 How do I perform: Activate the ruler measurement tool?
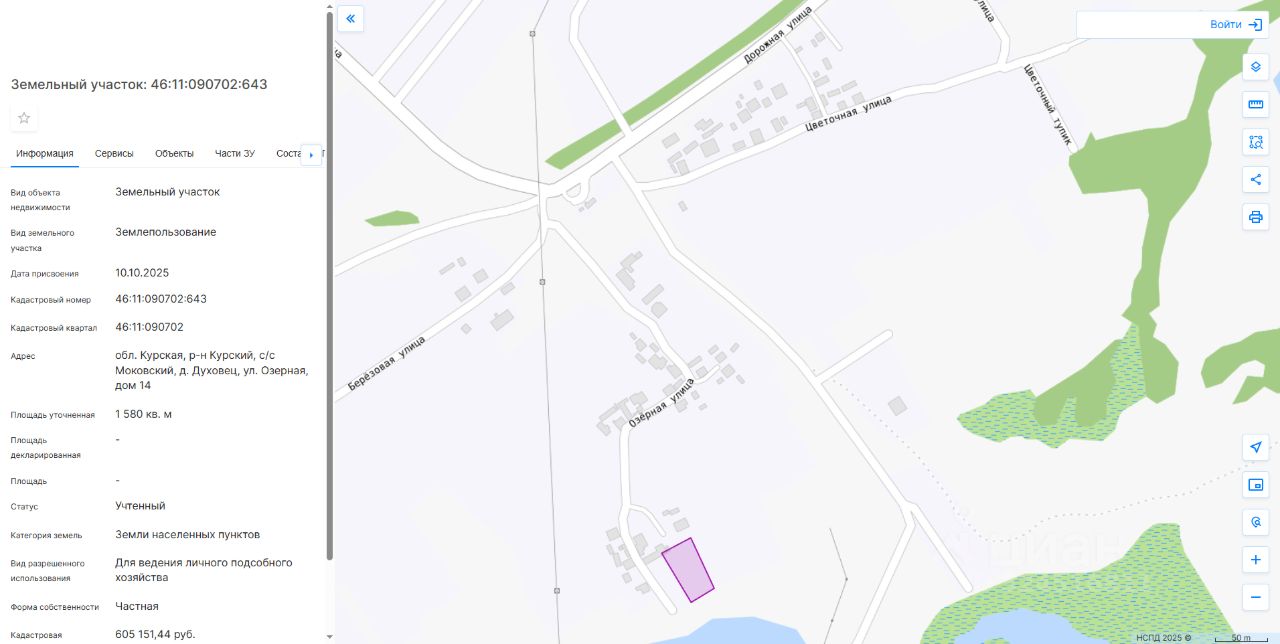(1256, 104)
